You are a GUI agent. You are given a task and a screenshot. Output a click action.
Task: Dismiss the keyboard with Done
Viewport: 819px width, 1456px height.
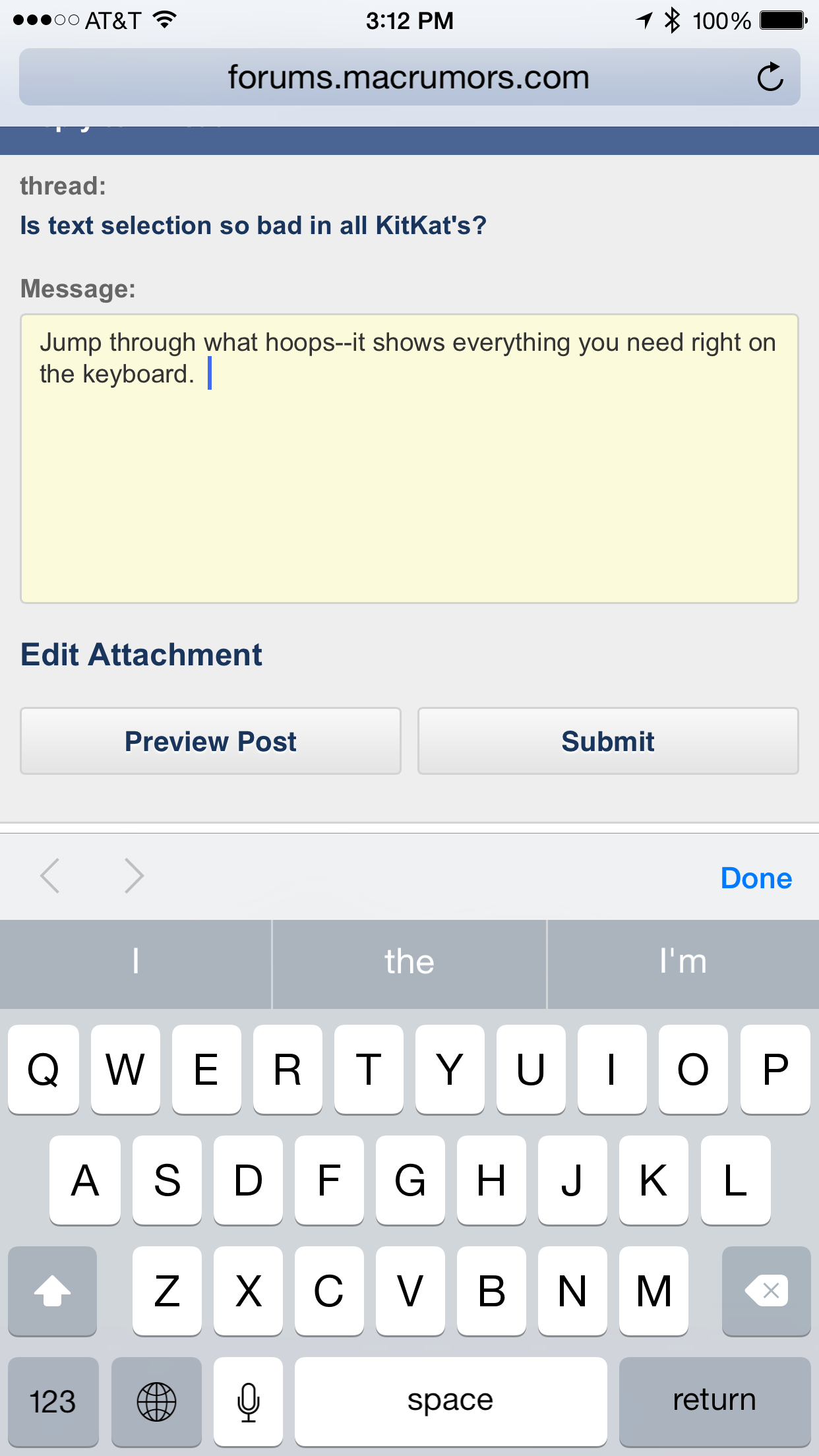[x=756, y=878]
